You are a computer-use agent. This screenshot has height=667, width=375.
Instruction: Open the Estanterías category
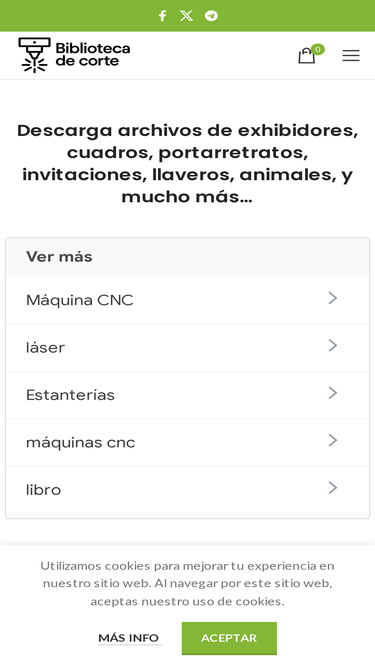point(188,395)
